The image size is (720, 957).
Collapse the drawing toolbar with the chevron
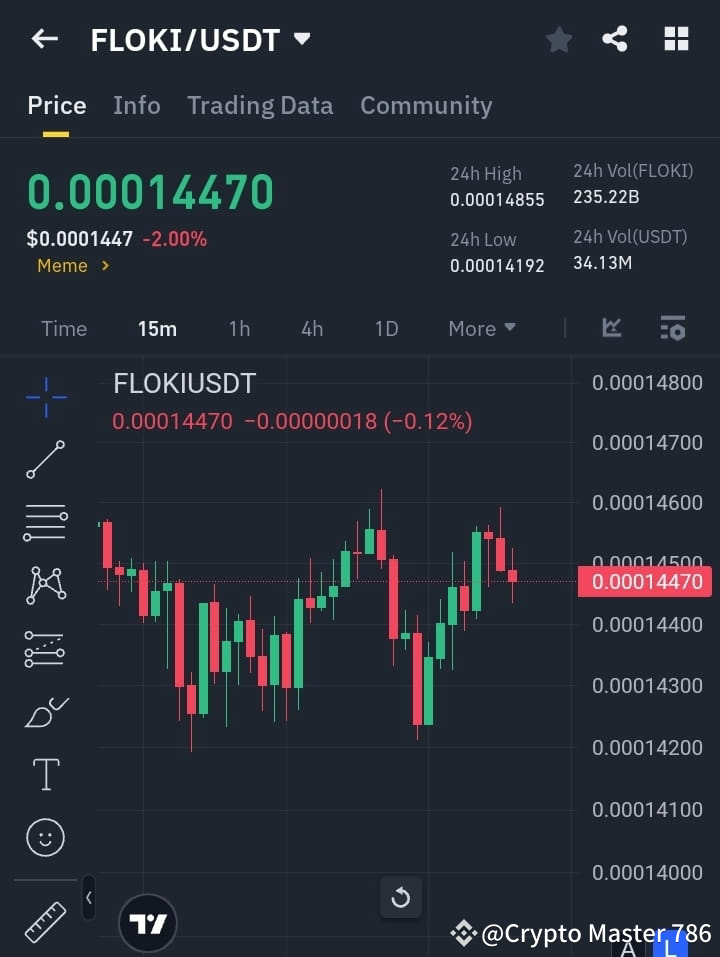[88, 898]
